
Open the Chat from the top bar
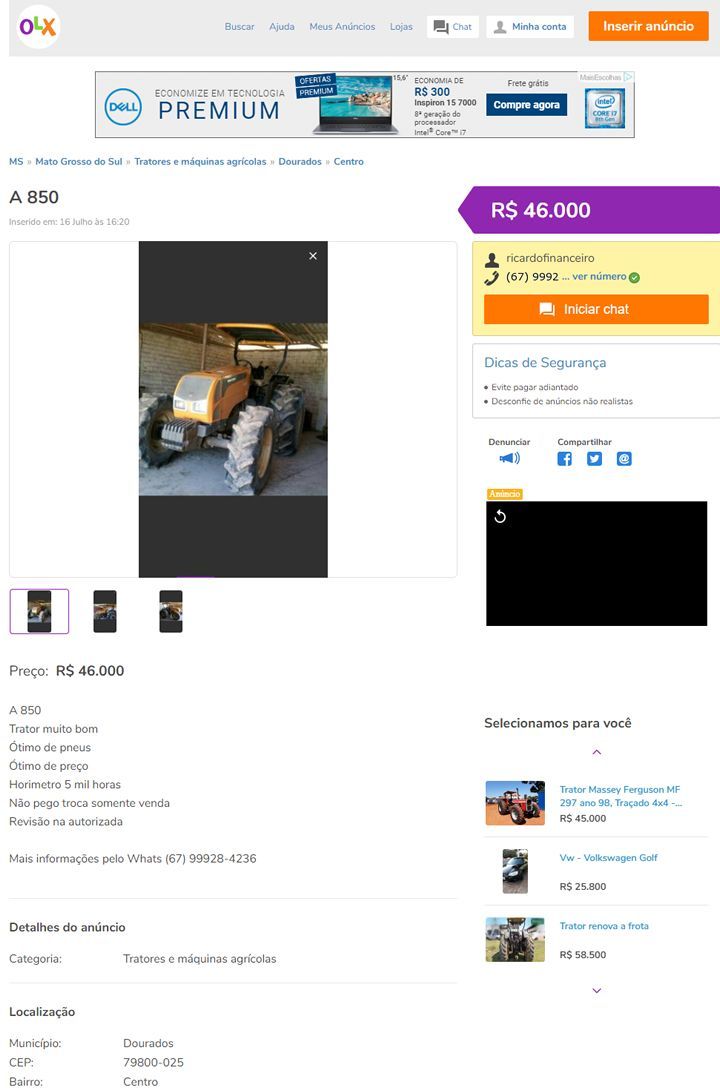tap(453, 27)
